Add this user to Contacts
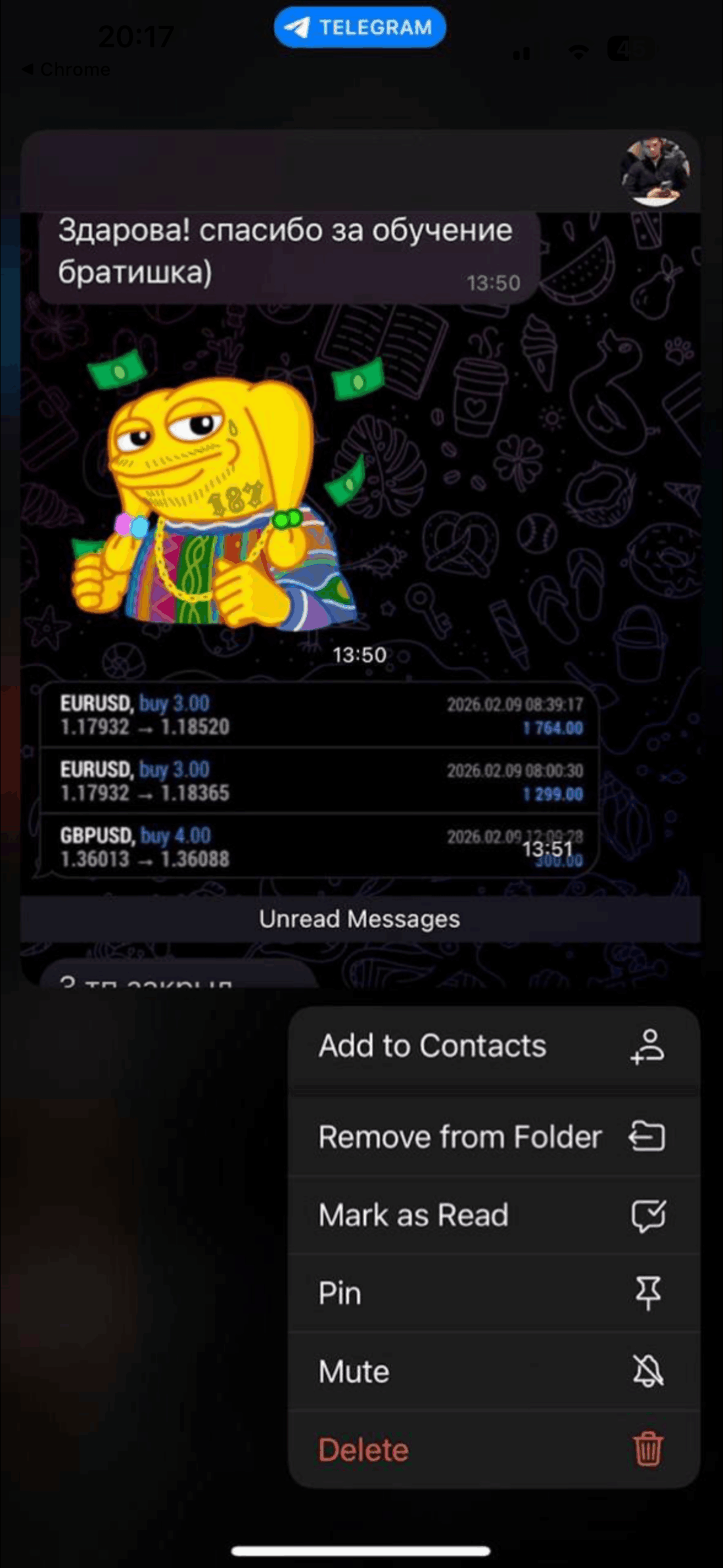The image size is (723, 1568). [x=493, y=1046]
